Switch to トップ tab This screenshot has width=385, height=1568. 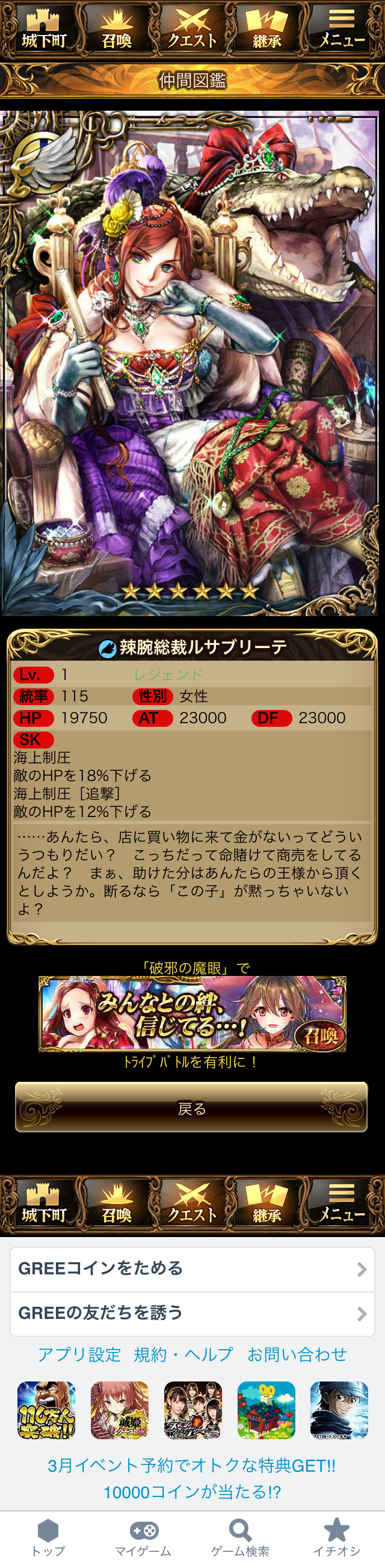(x=48, y=1537)
